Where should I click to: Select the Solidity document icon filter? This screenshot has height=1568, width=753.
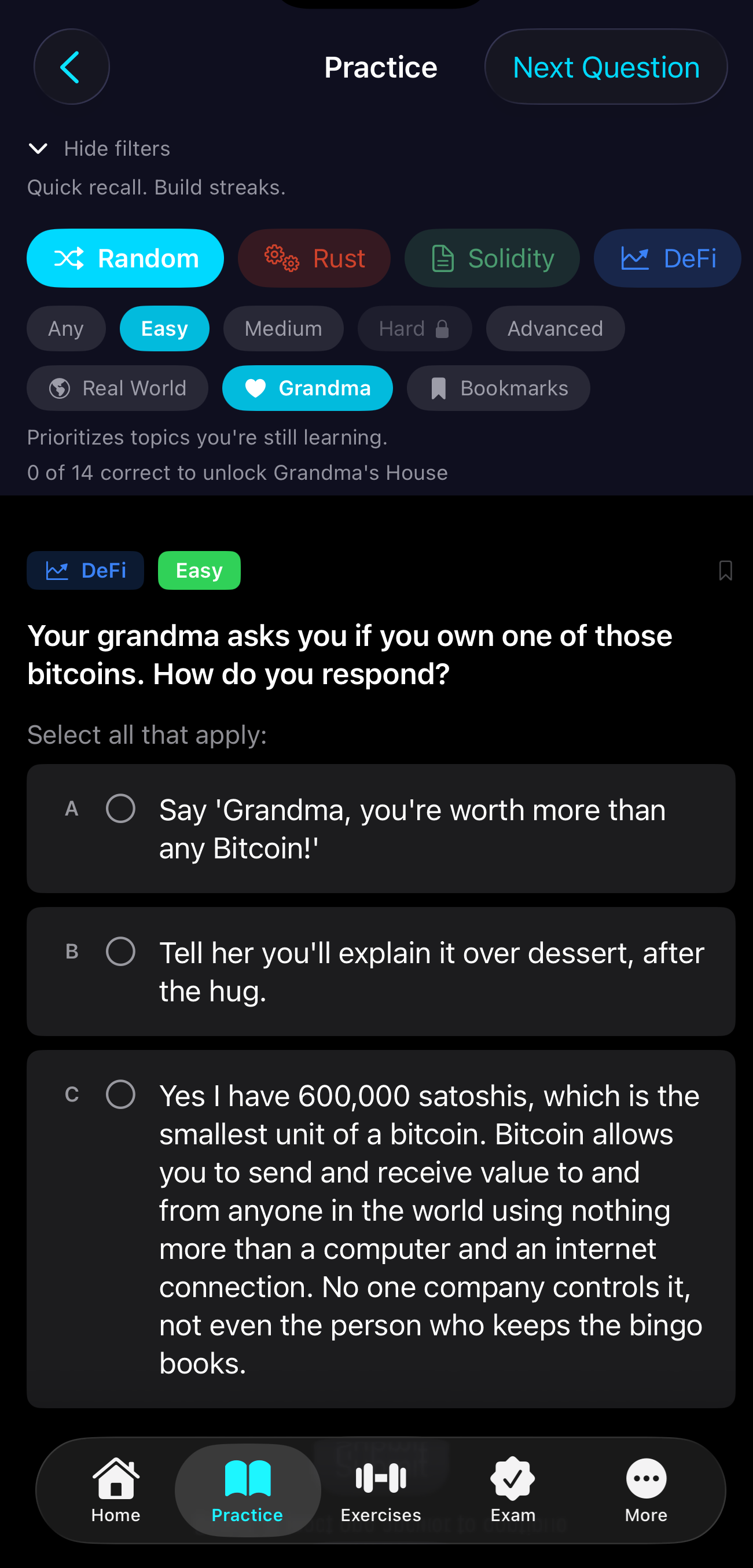[444, 258]
